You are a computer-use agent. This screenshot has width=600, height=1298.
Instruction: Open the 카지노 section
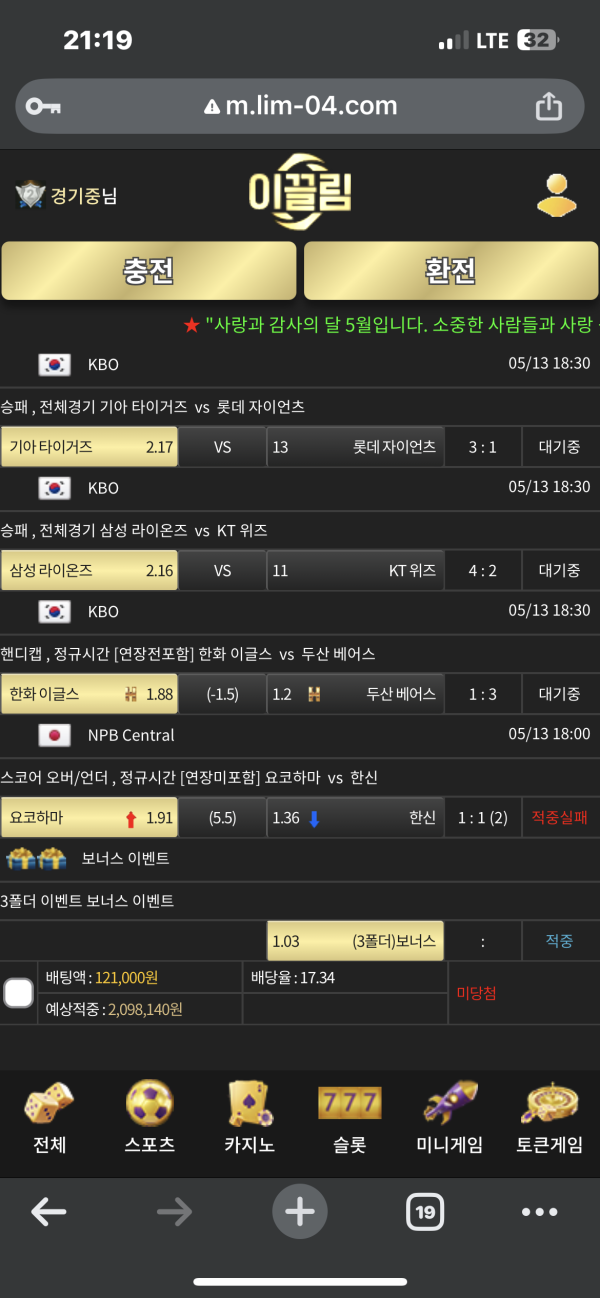(249, 1118)
